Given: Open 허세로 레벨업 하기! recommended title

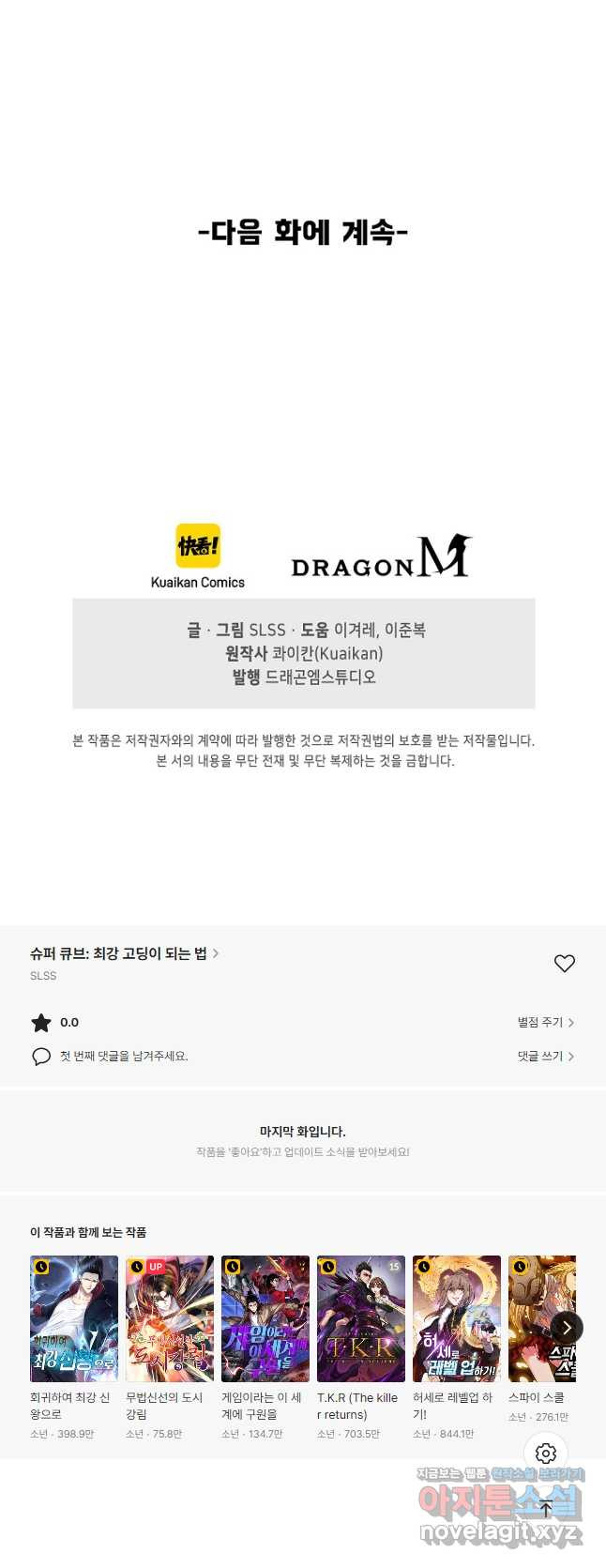Looking at the screenshot, I should click(457, 1318).
